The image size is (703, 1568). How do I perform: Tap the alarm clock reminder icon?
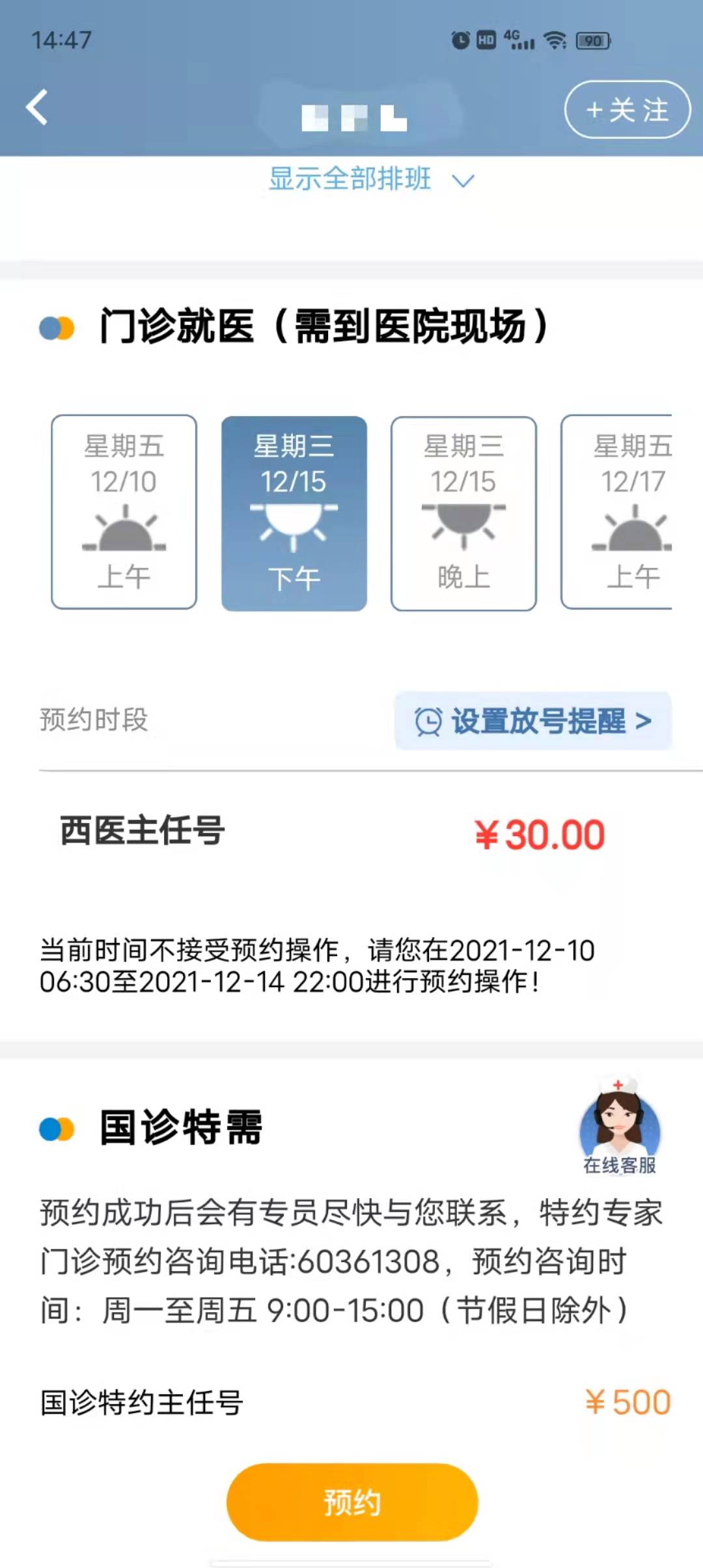coord(429,721)
